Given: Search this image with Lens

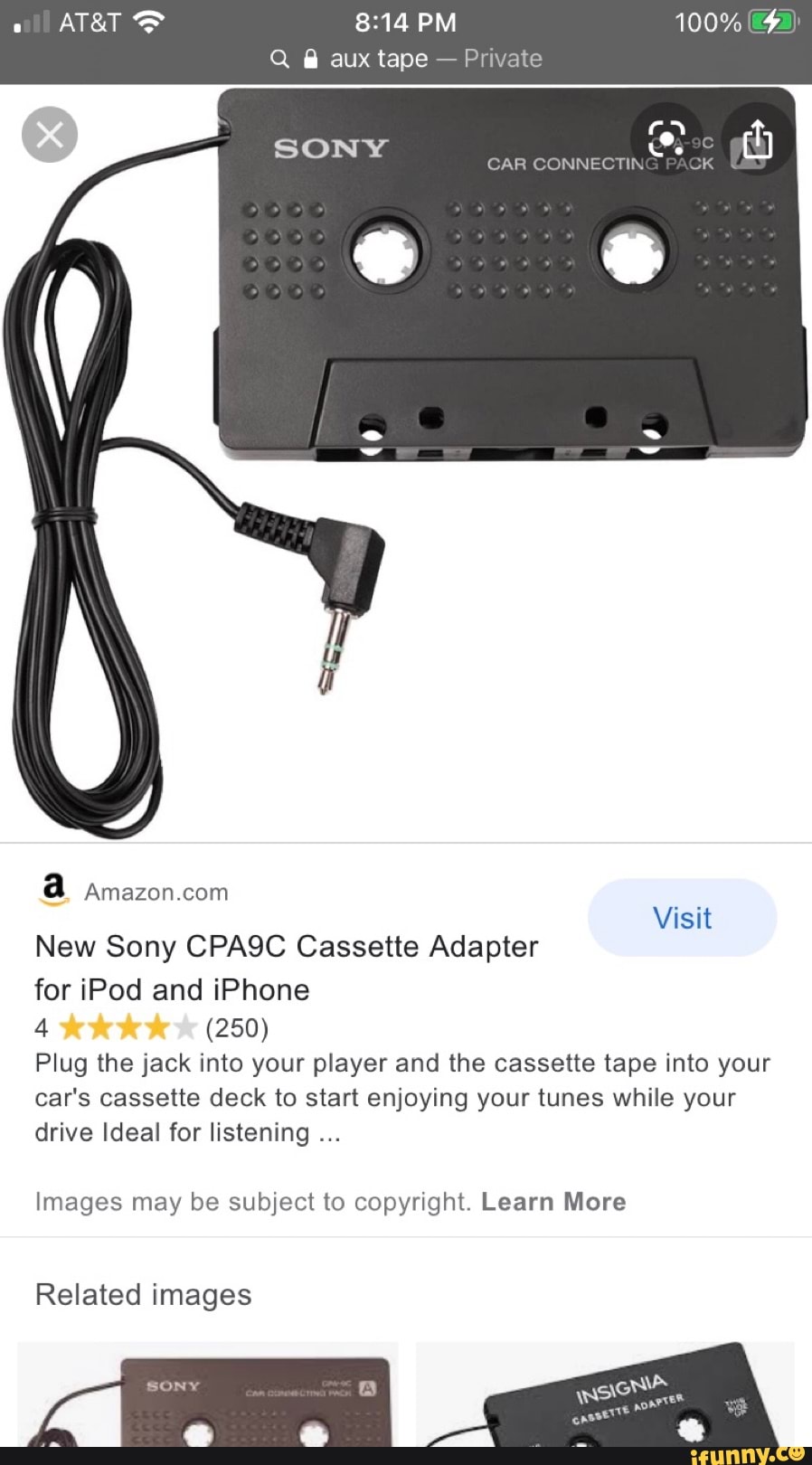Looking at the screenshot, I should [x=666, y=138].
